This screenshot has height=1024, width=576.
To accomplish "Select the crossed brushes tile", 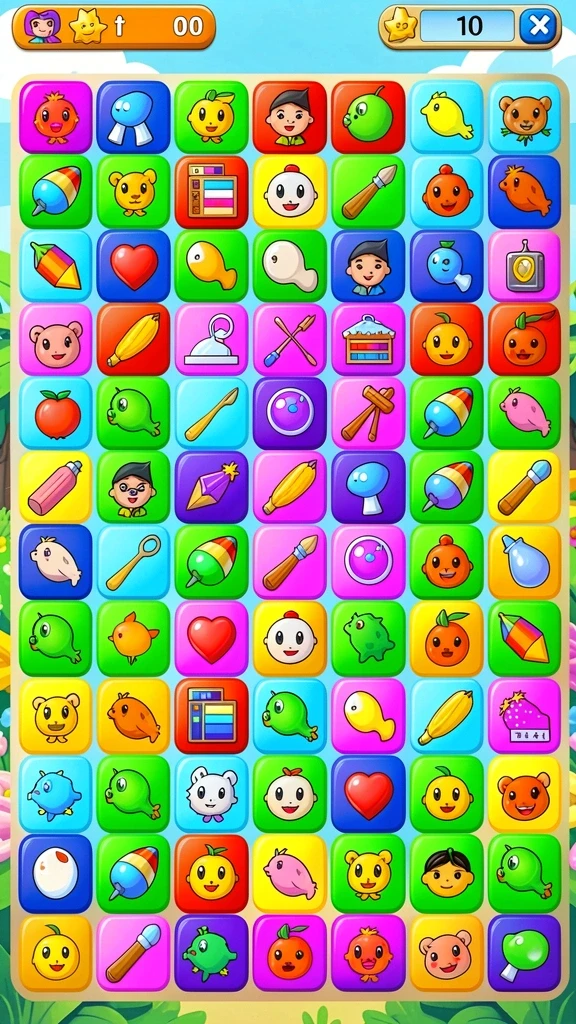I will coord(290,339).
